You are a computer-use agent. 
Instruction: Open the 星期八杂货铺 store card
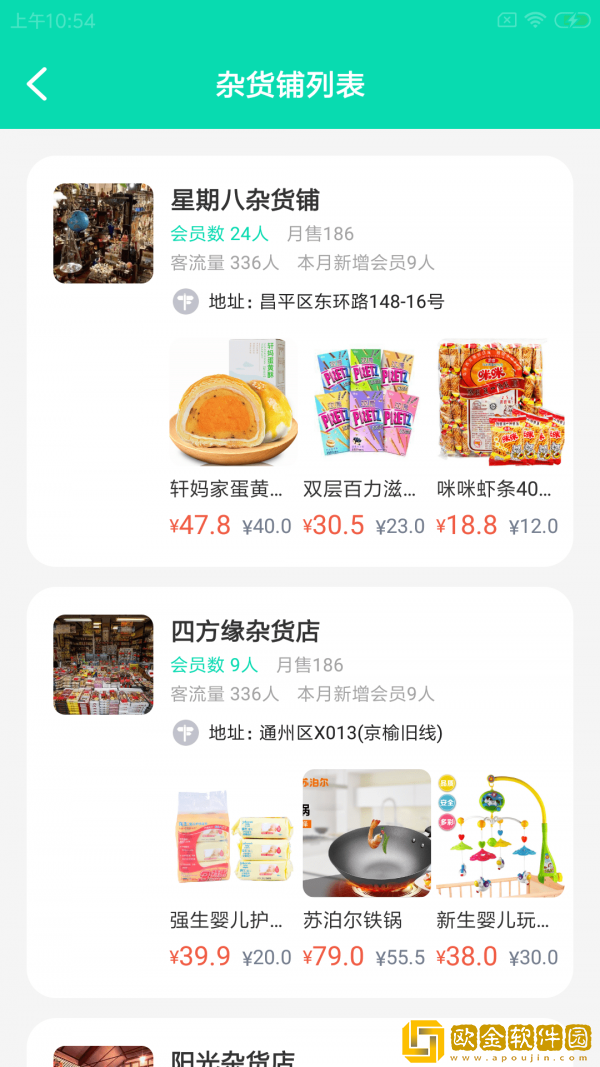coord(245,200)
